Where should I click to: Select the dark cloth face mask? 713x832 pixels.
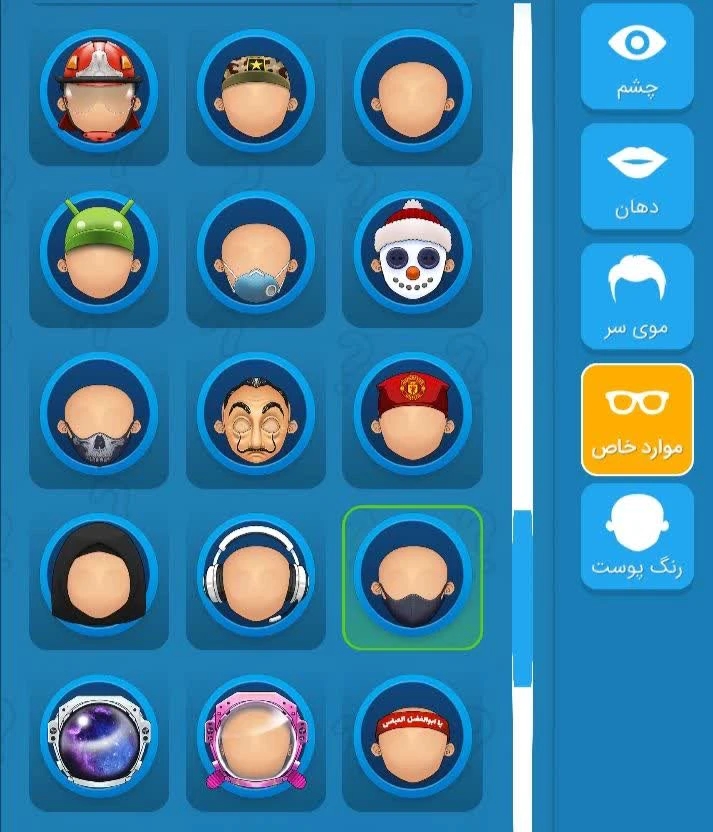pos(412,576)
